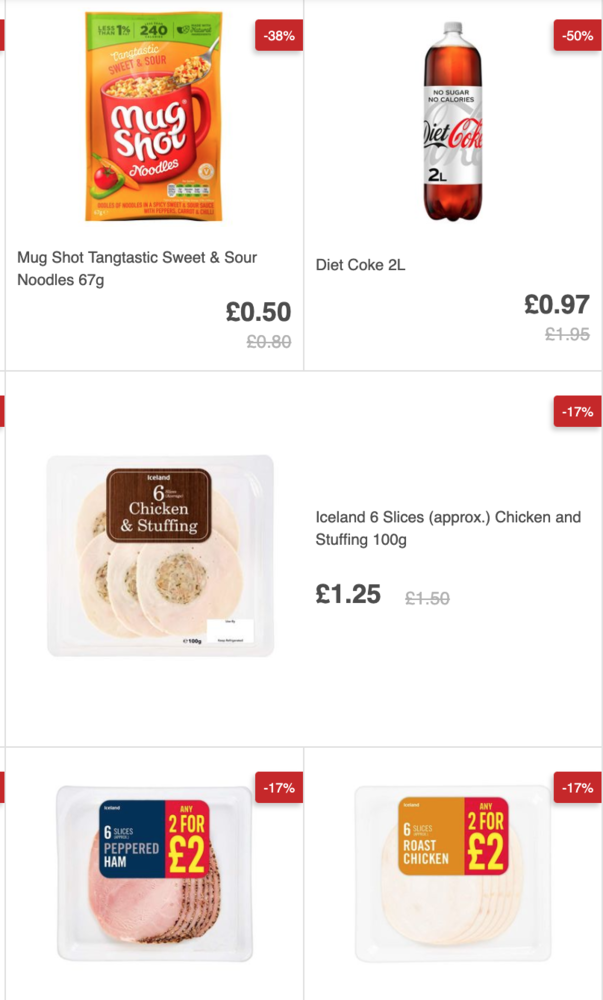Open Iceland Chicken and Stuffing 100g item

coord(447,528)
